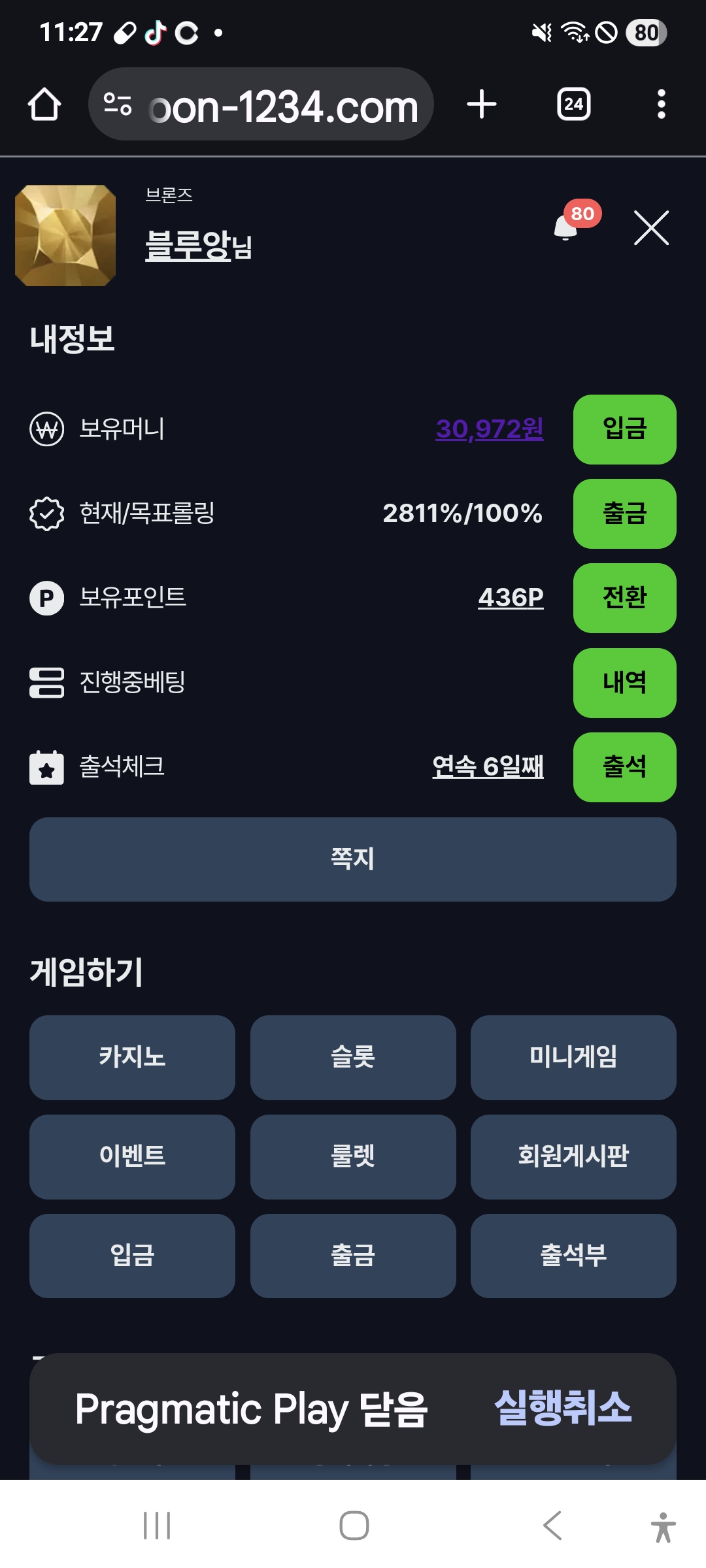Tap the green 입금 button beside 보유머니
This screenshot has height=1568, width=706.
[x=624, y=429]
